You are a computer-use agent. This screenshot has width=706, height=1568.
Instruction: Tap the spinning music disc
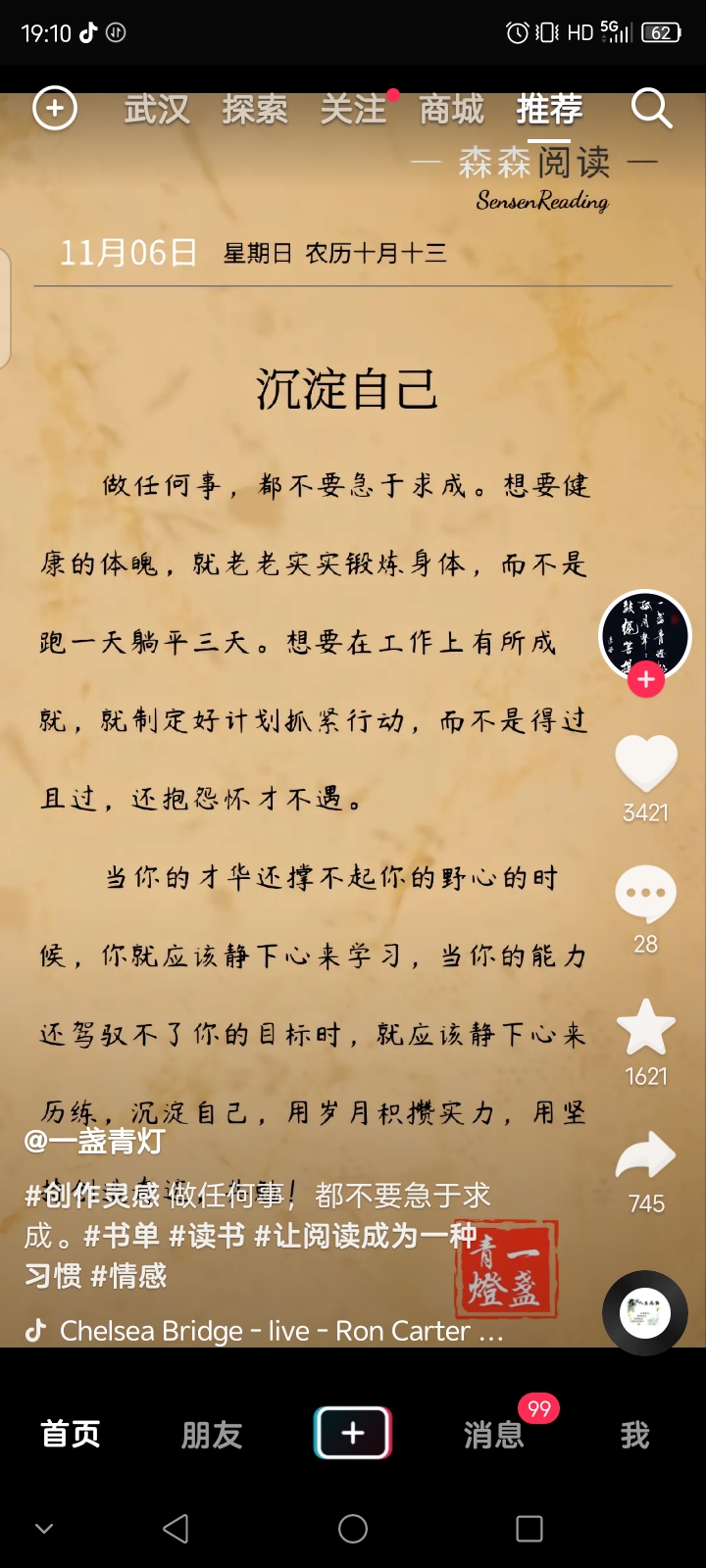click(x=644, y=1310)
